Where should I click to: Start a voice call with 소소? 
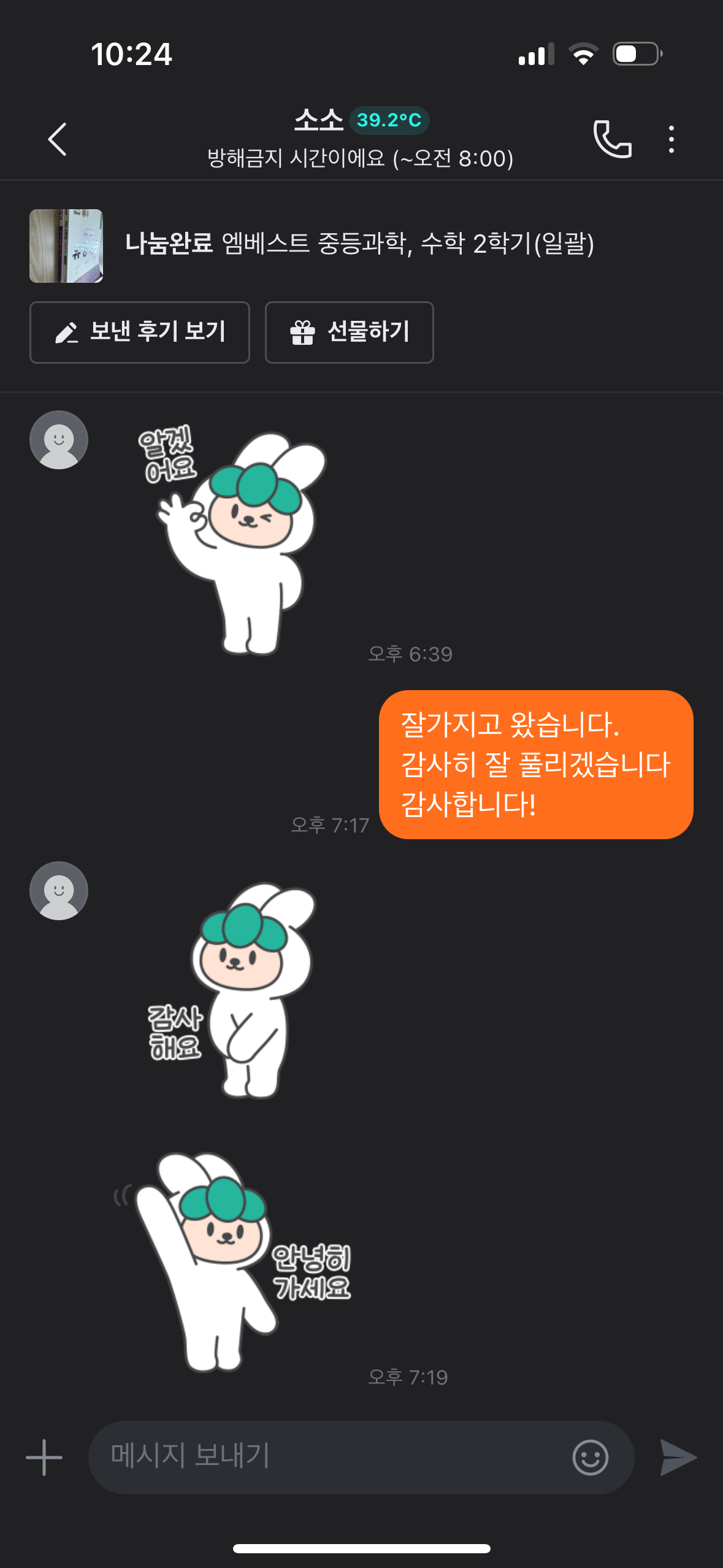[x=612, y=139]
